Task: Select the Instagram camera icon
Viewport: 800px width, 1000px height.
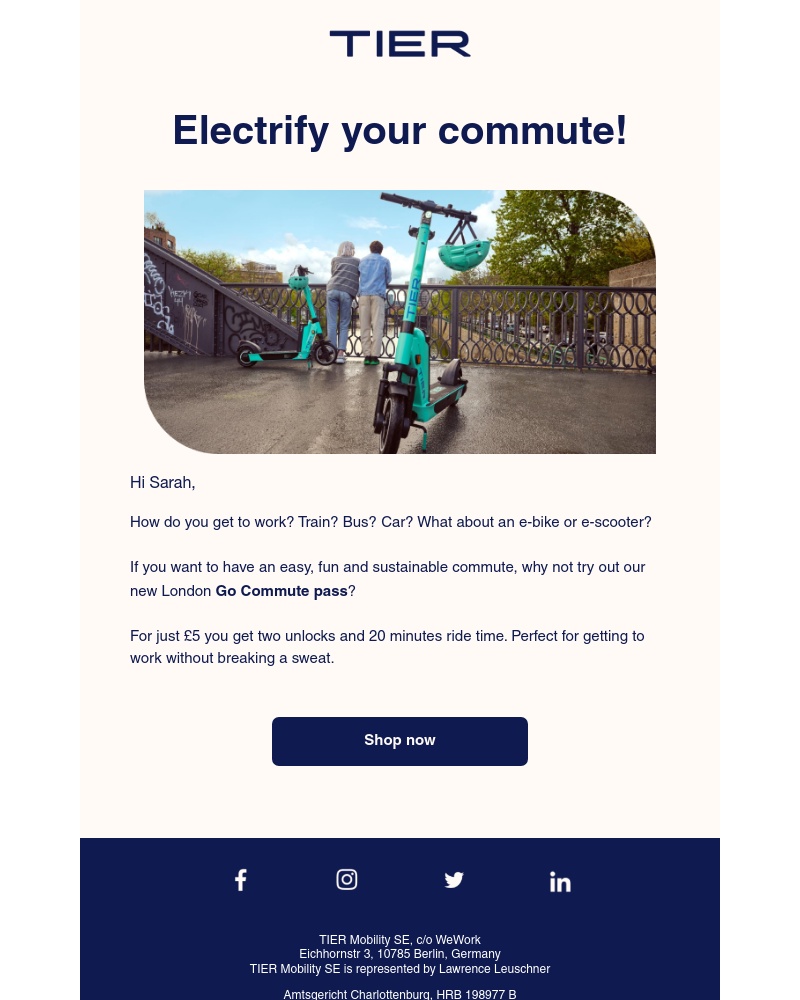Action: pyautogui.click(x=346, y=879)
